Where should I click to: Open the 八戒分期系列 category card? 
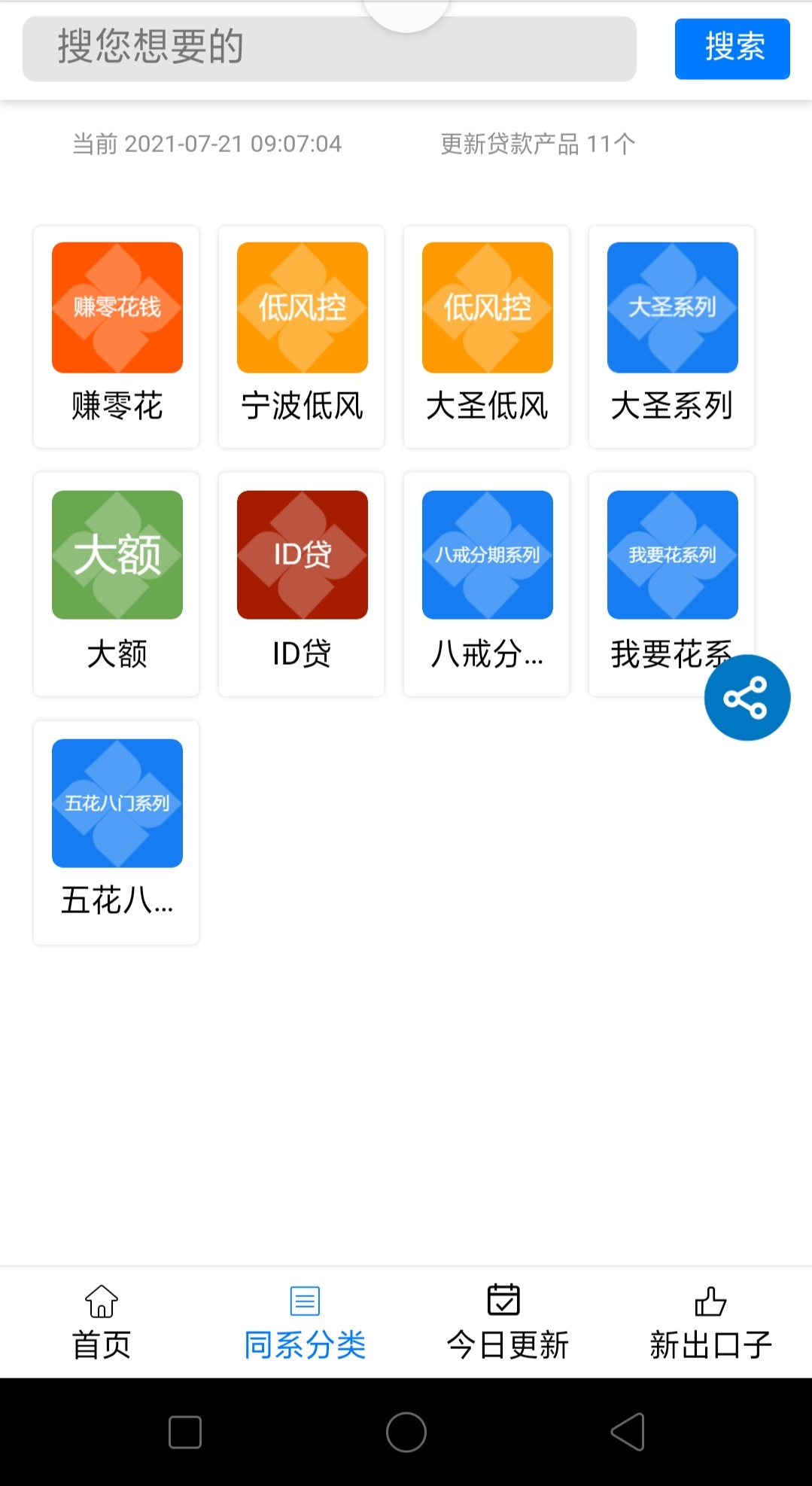click(x=487, y=584)
